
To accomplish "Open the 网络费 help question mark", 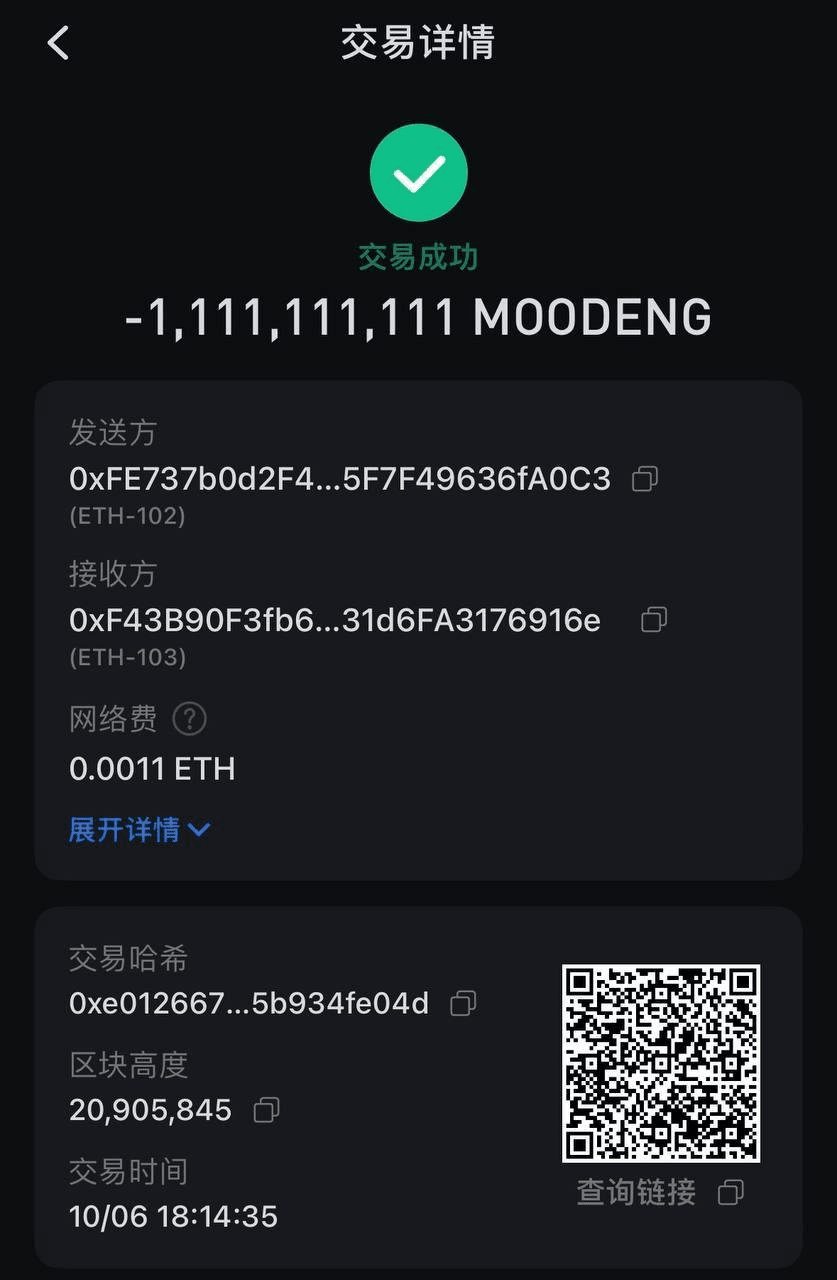I will (189, 718).
